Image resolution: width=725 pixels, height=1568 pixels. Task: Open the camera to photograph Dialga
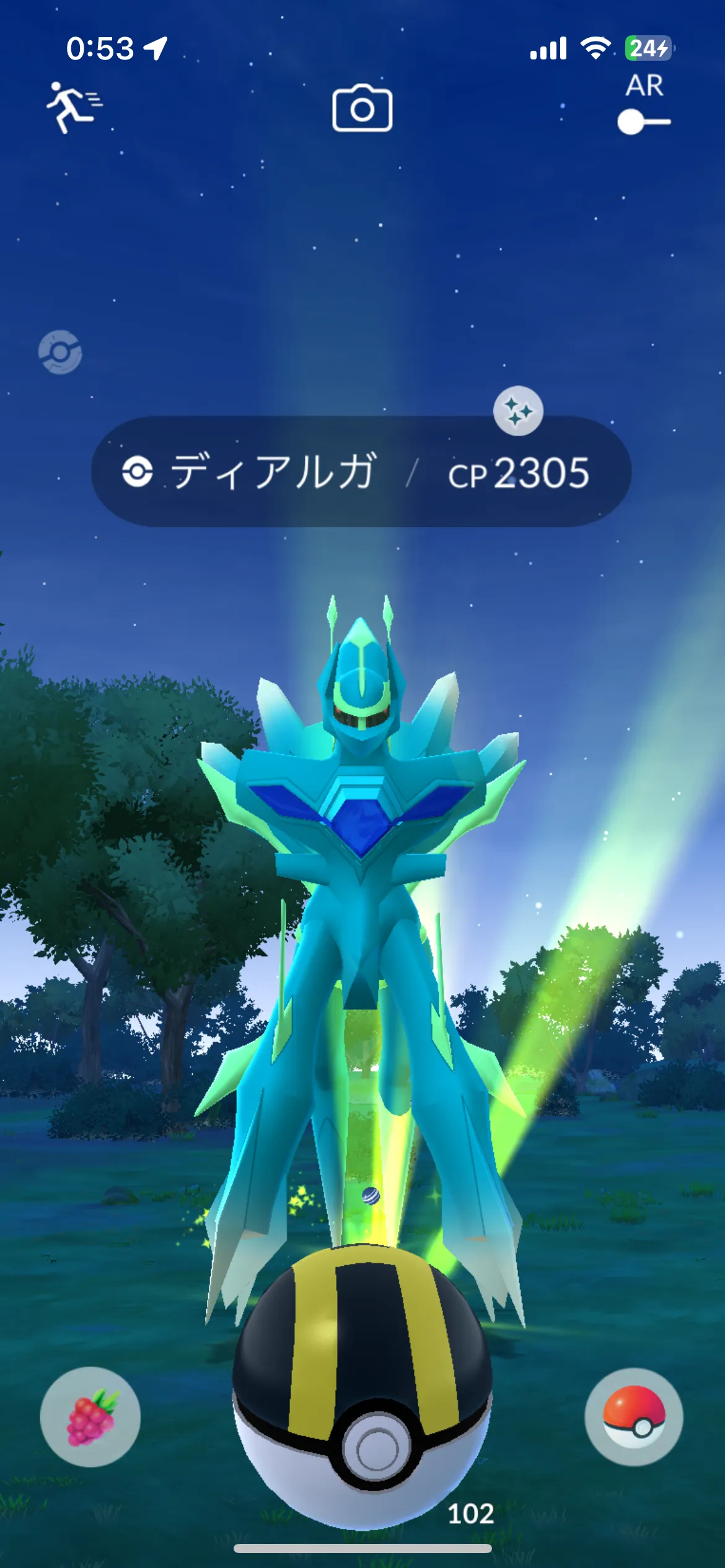point(362,109)
